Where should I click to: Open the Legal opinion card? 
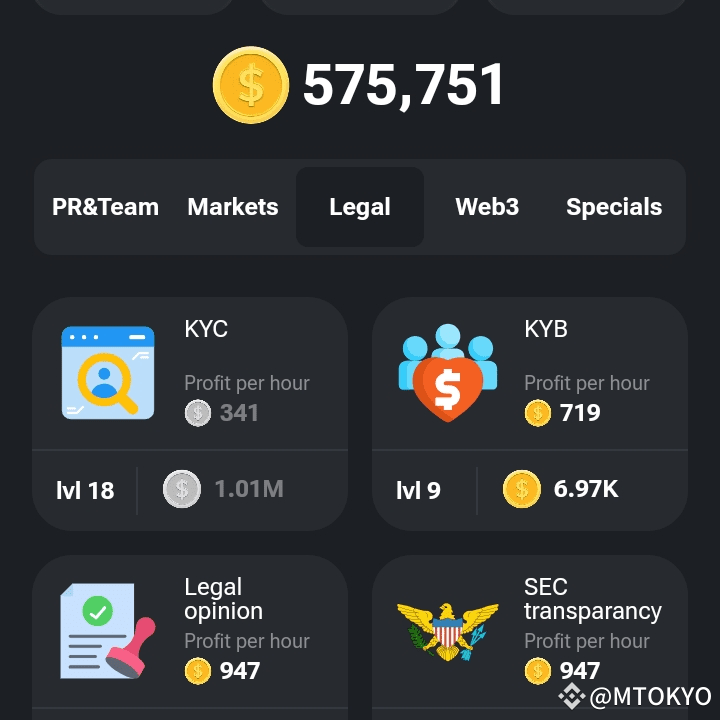click(190, 635)
